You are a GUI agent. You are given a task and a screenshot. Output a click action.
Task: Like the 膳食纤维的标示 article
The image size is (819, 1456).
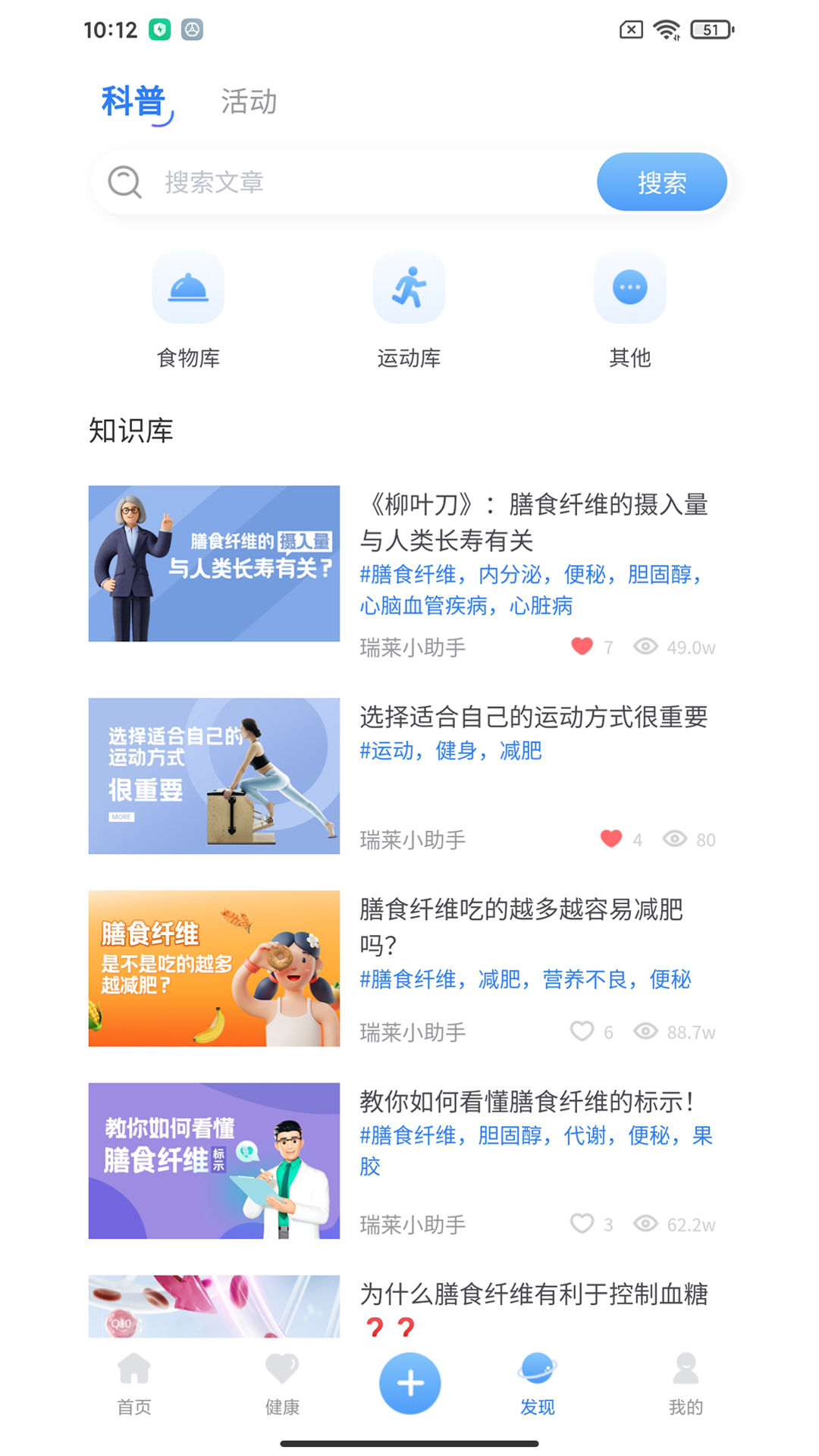coord(582,1224)
